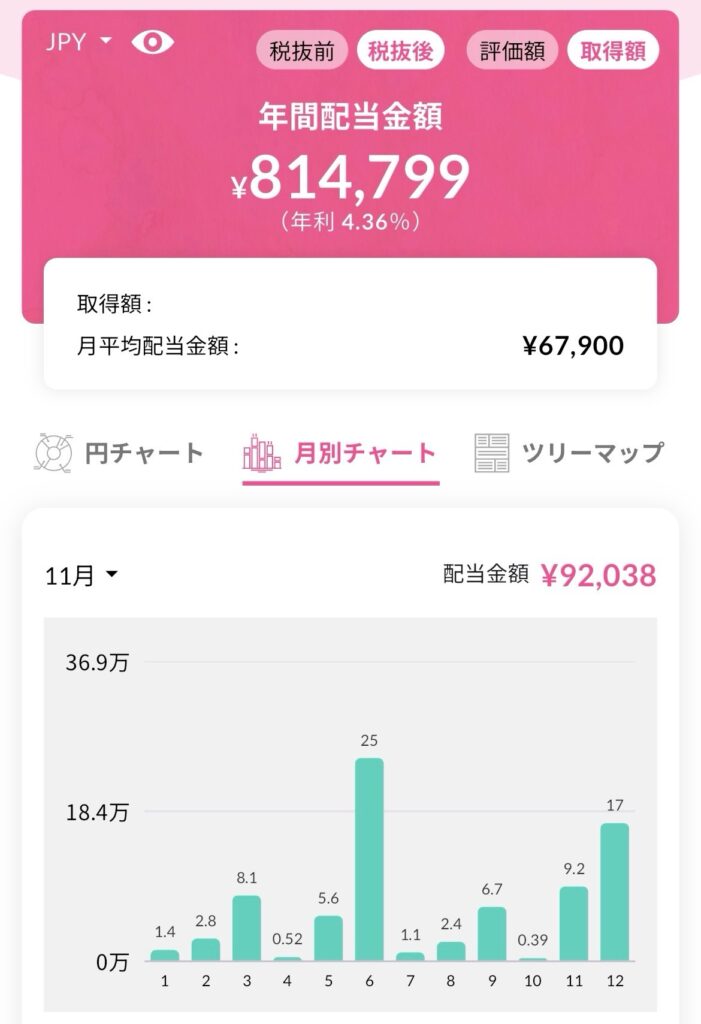
Task: Expand the 11月 month dropdown
Action: [x=82, y=576]
